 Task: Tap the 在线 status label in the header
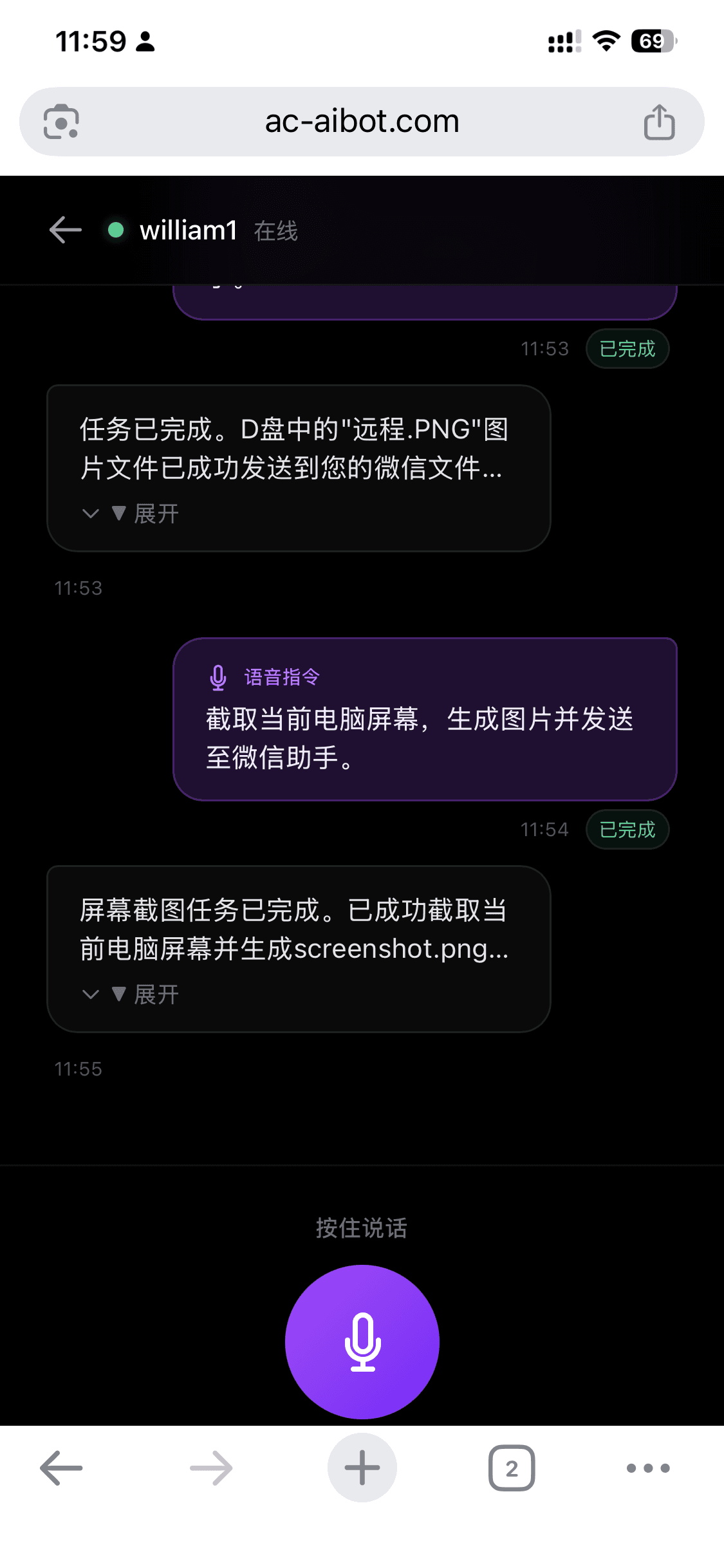[275, 231]
